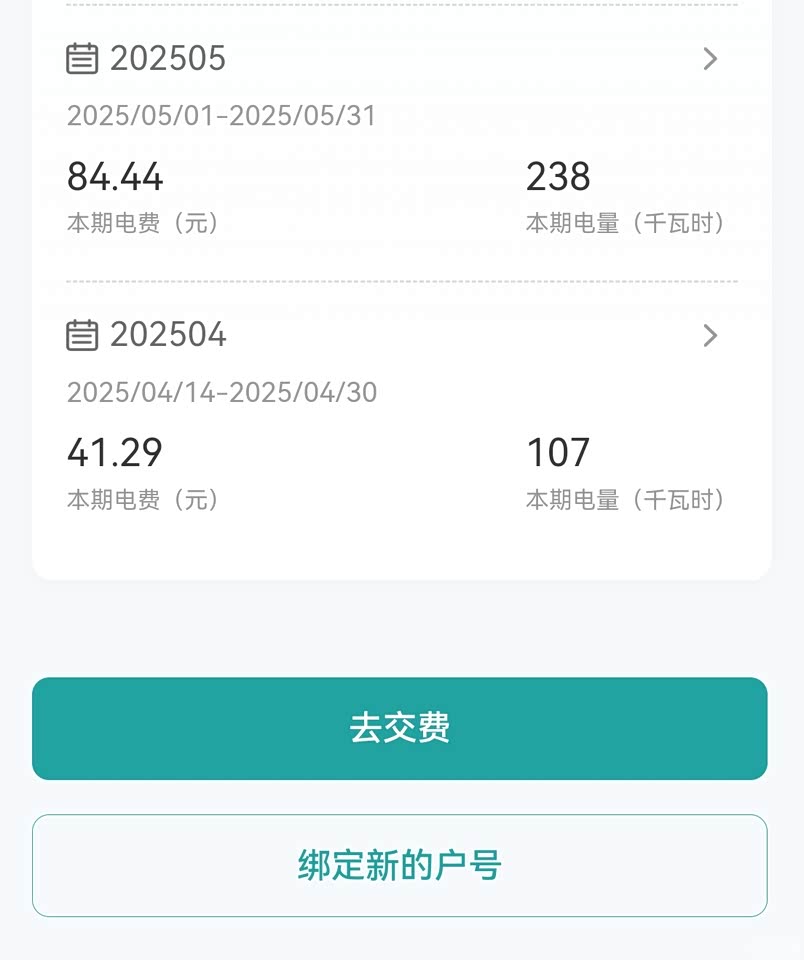Open the 202505 electricity bill details

tap(710, 59)
